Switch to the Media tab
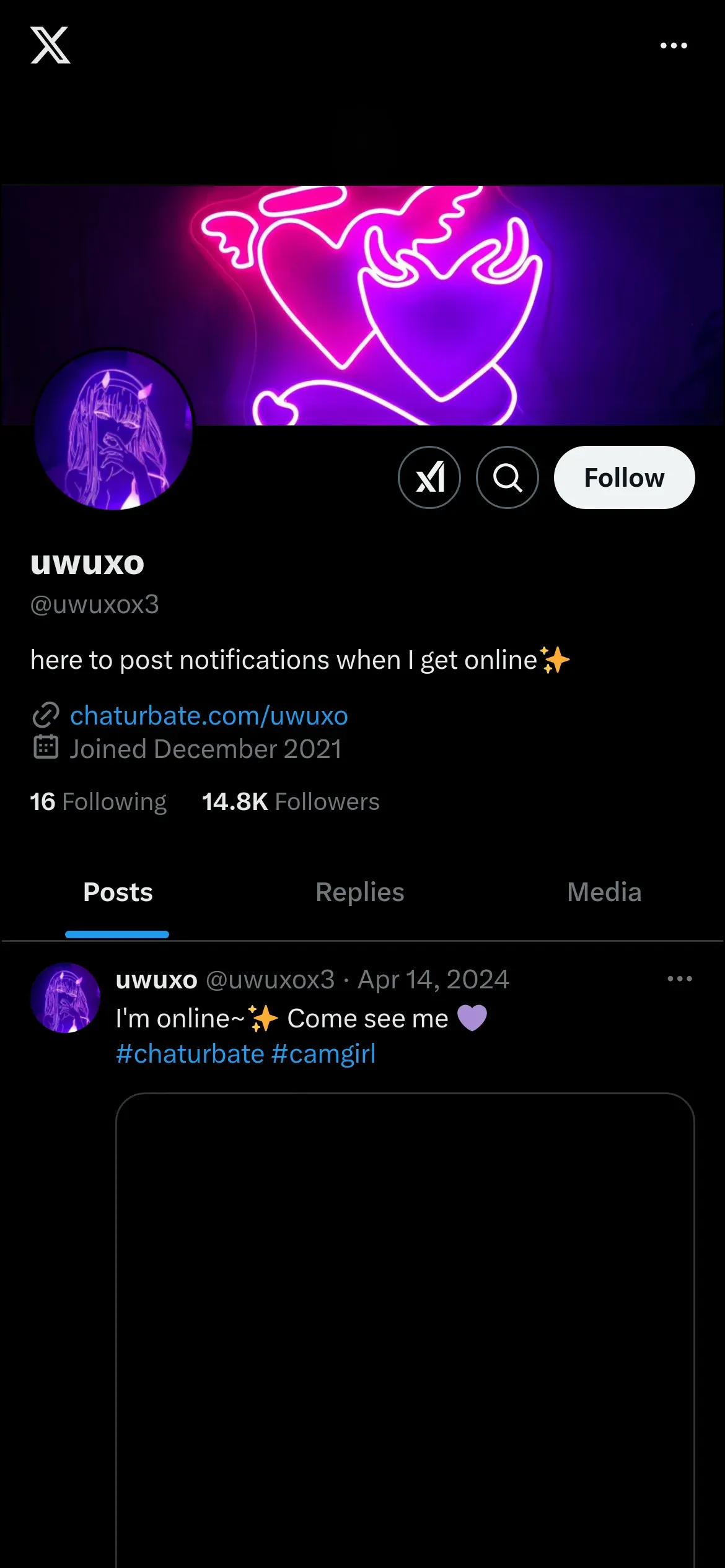This screenshot has height=1568, width=725. 604,892
